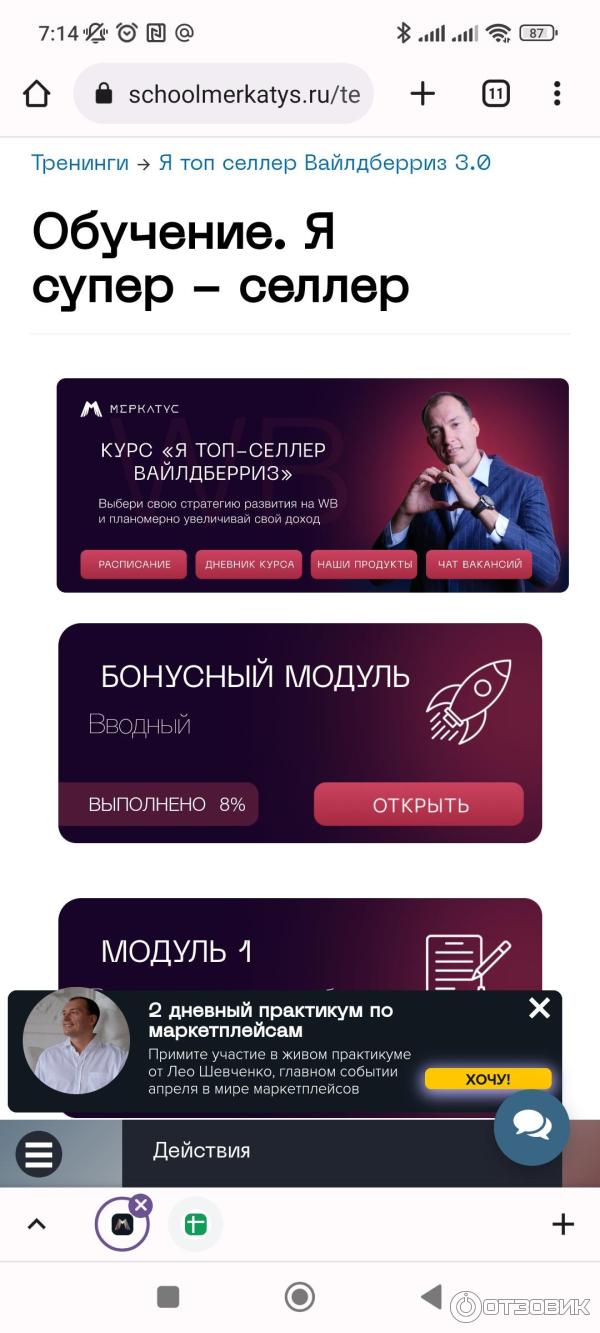
Task: Tap the Хочу! button
Action: tap(488, 1079)
